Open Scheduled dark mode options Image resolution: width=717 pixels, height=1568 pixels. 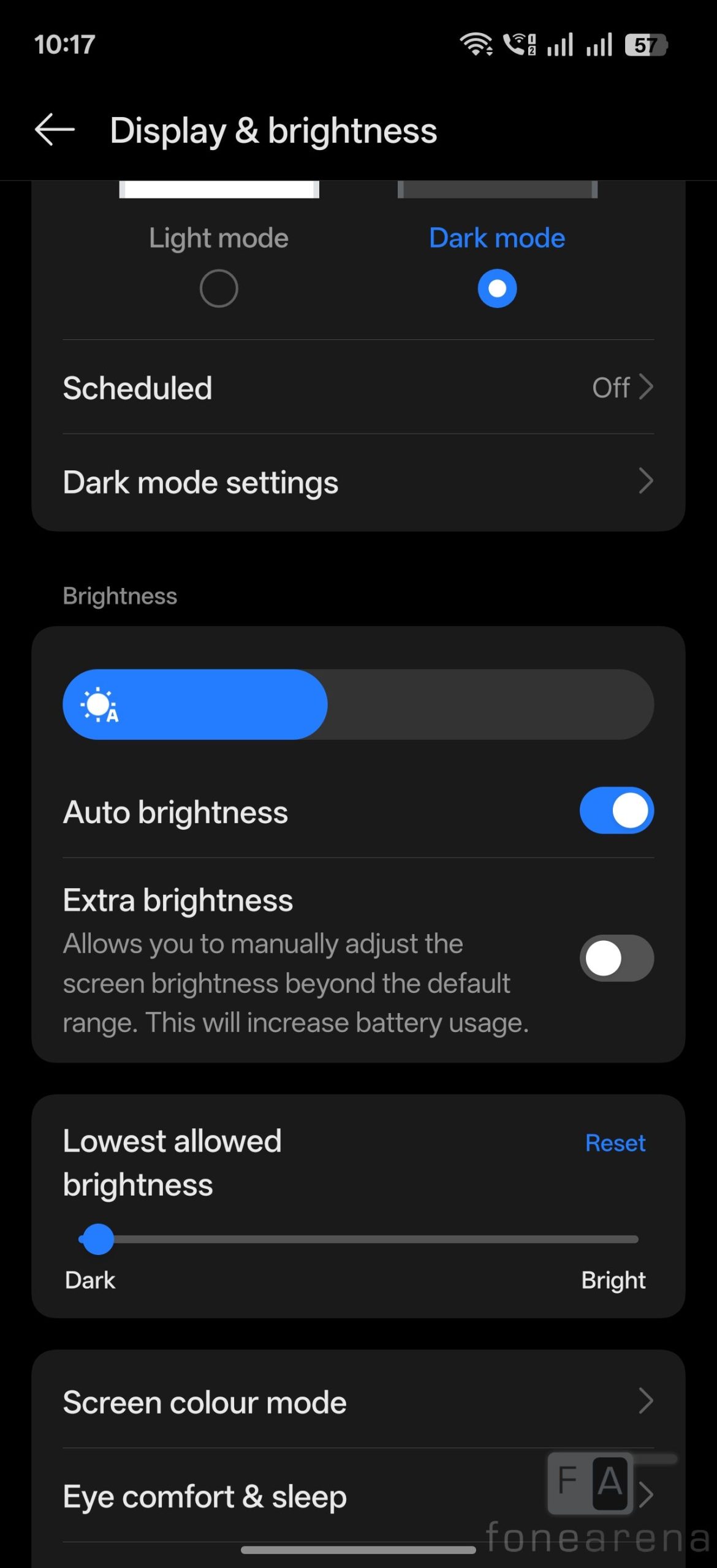[x=358, y=388]
